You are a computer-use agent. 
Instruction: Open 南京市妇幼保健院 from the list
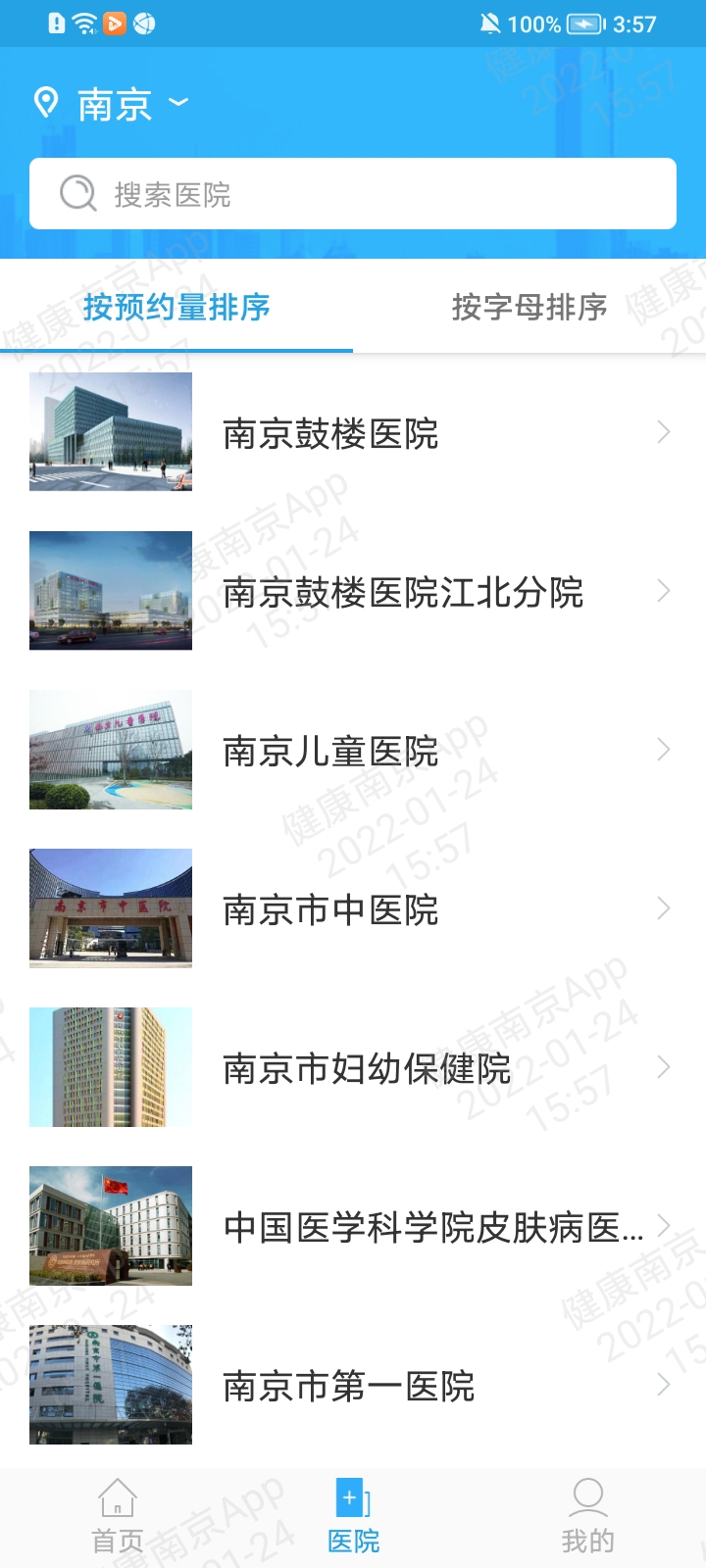[x=368, y=1068]
